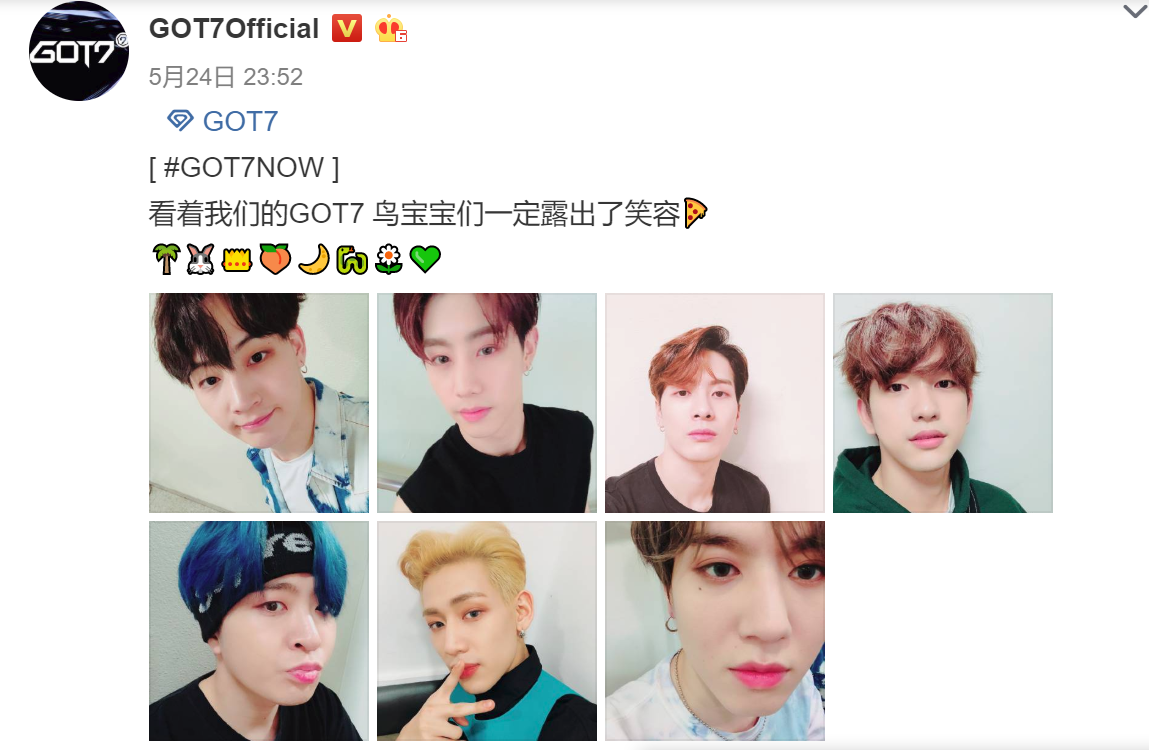Open the post timestamp 5月24日 23:52
This screenshot has width=1149, height=750.
(x=226, y=77)
